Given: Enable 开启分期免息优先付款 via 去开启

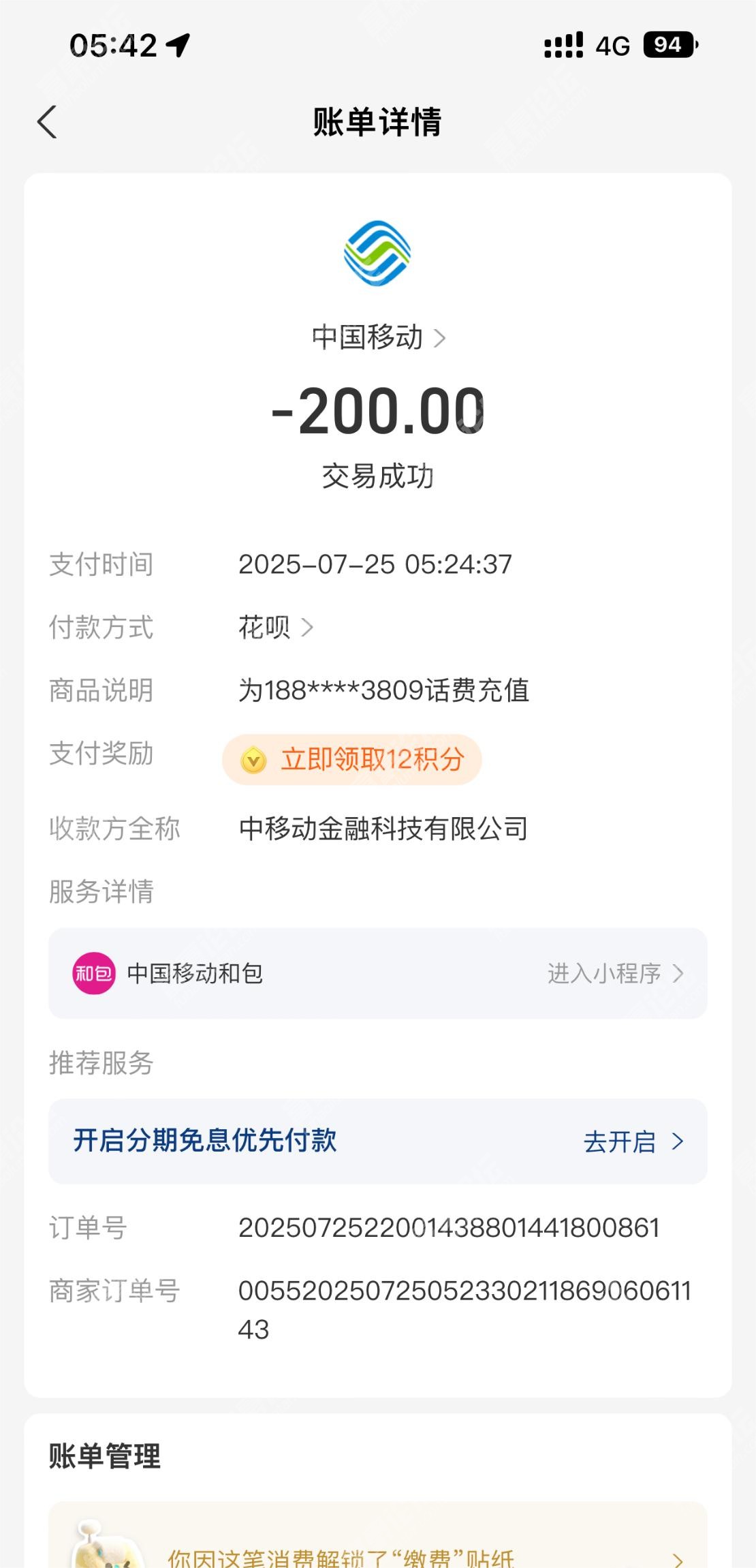Looking at the screenshot, I should click(x=633, y=1141).
